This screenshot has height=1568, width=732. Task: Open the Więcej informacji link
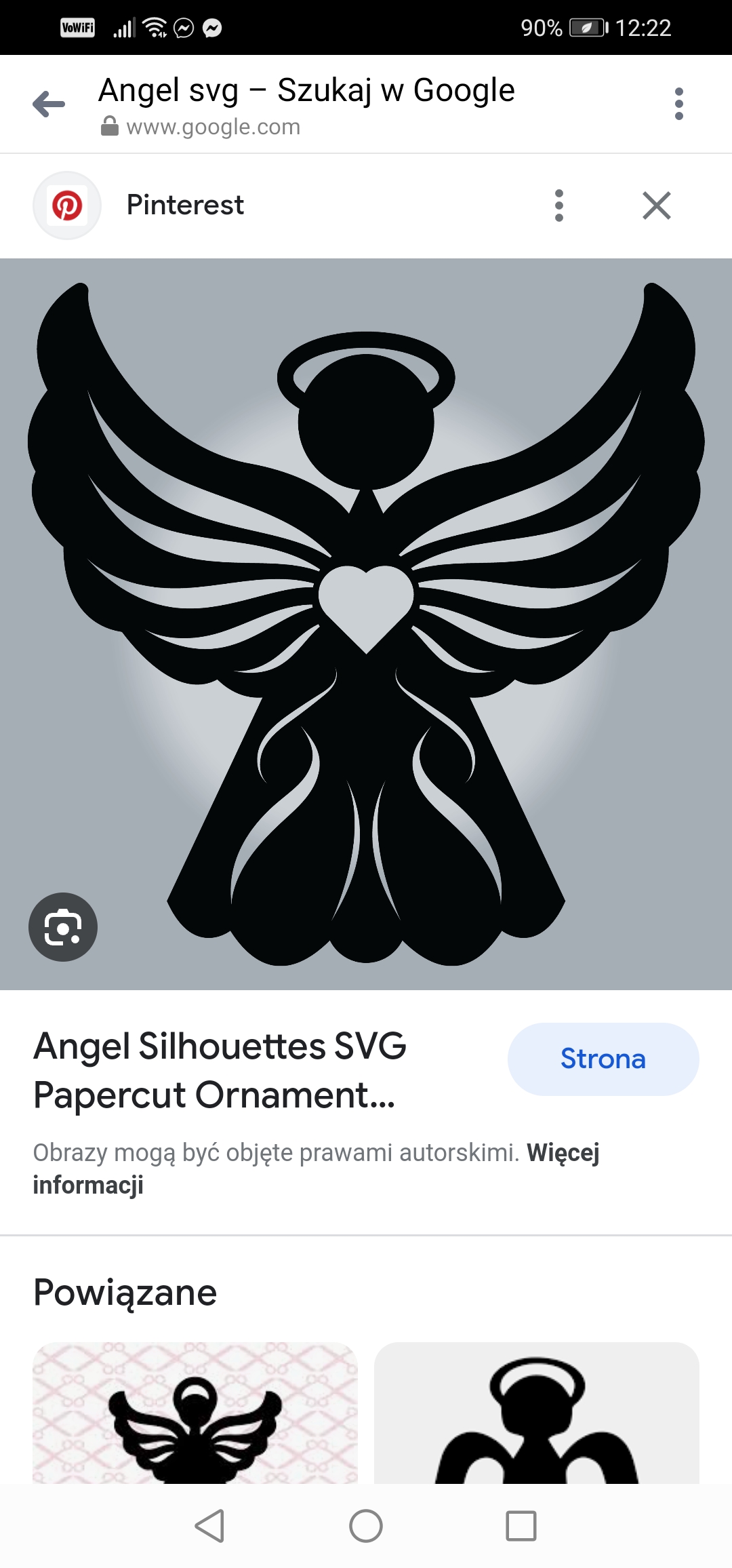[316, 1169]
